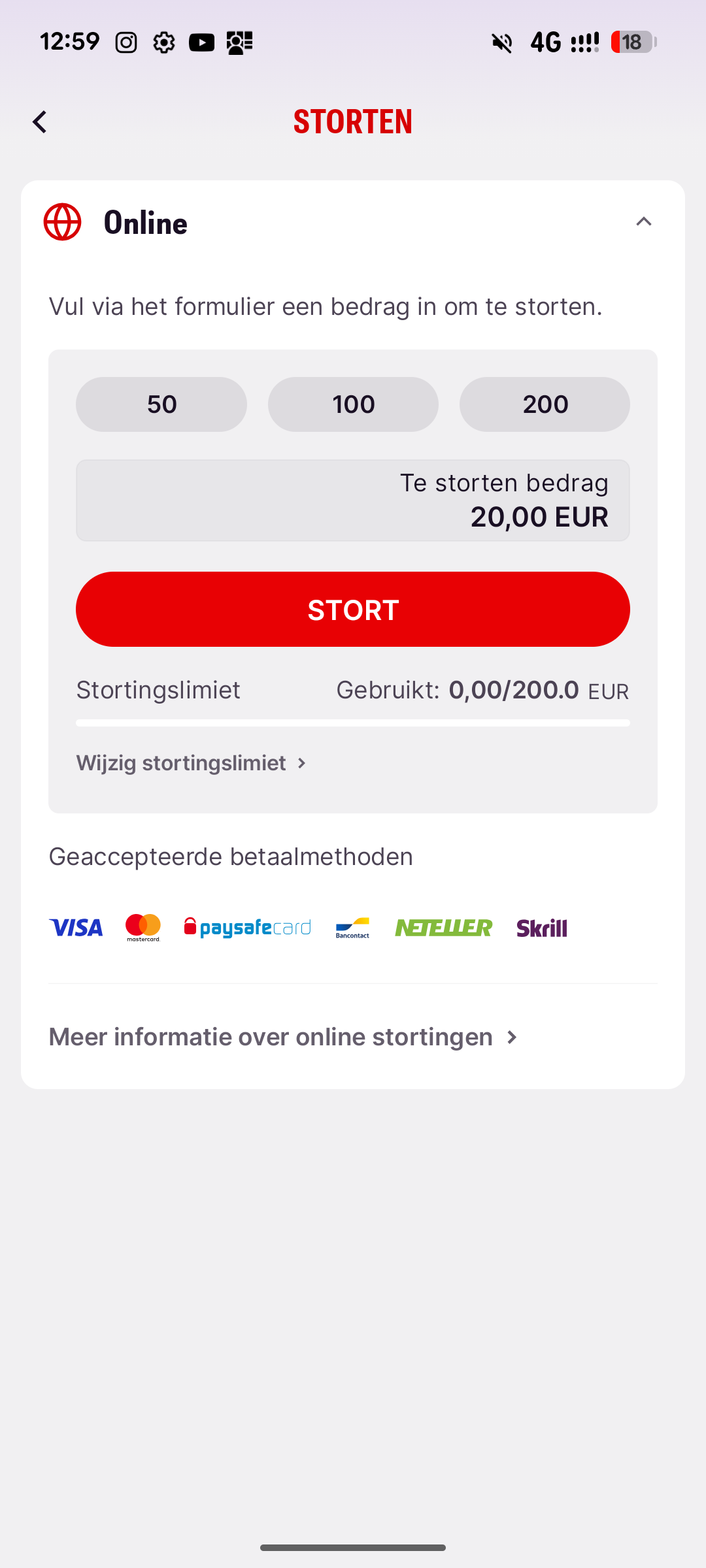Tap the paysafecard payment icon
Viewport: 706px width, 1568px height.
pyautogui.click(x=248, y=928)
